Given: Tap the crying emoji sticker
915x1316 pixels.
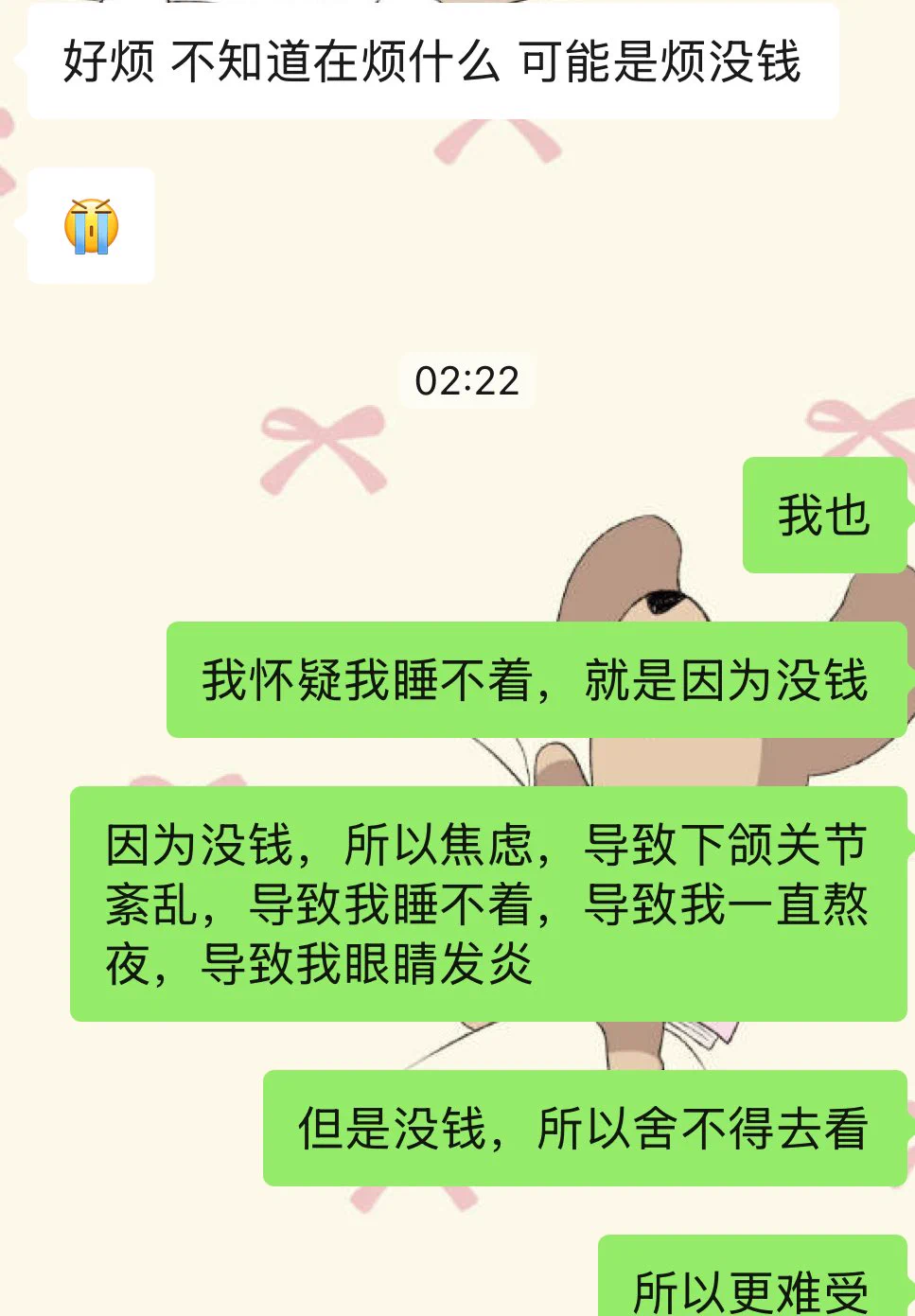Looking at the screenshot, I should [92, 227].
